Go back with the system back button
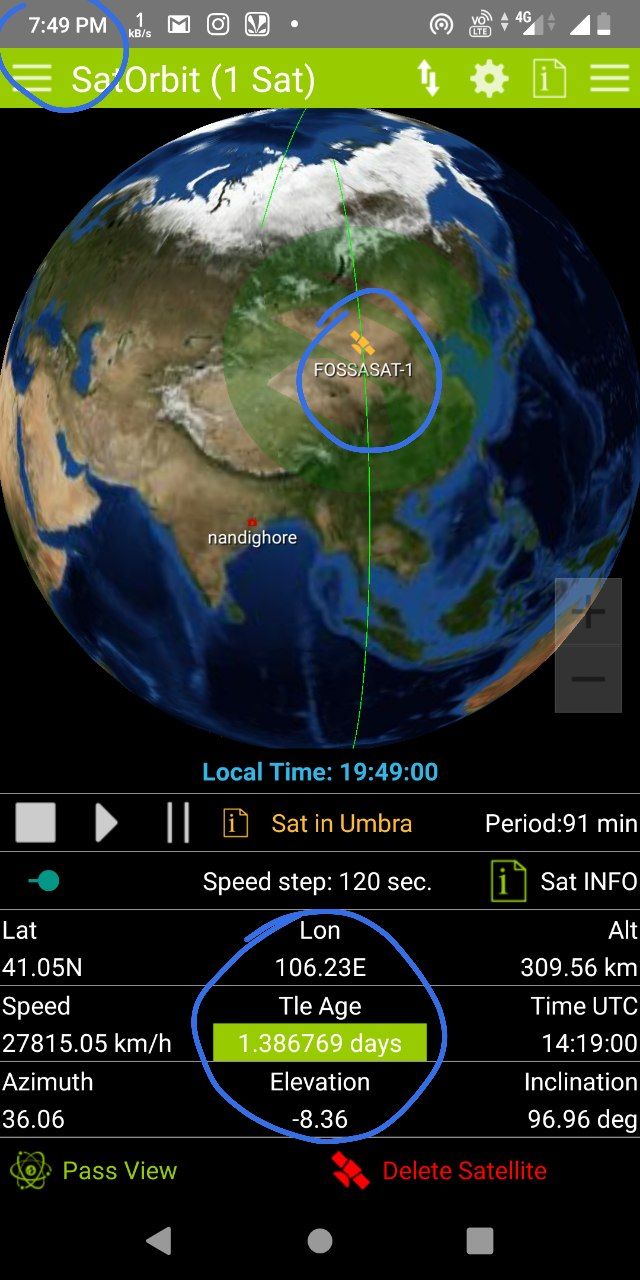Viewport: 640px width, 1280px height. tap(159, 1241)
